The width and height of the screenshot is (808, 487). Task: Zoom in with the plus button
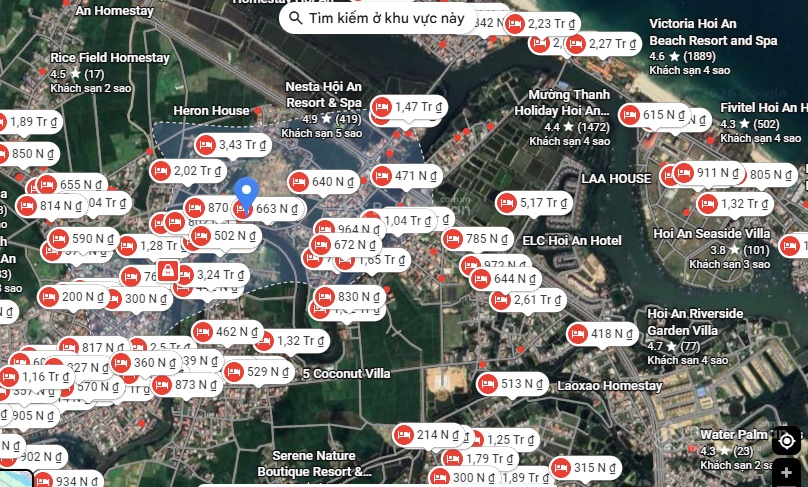[x=786, y=473]
